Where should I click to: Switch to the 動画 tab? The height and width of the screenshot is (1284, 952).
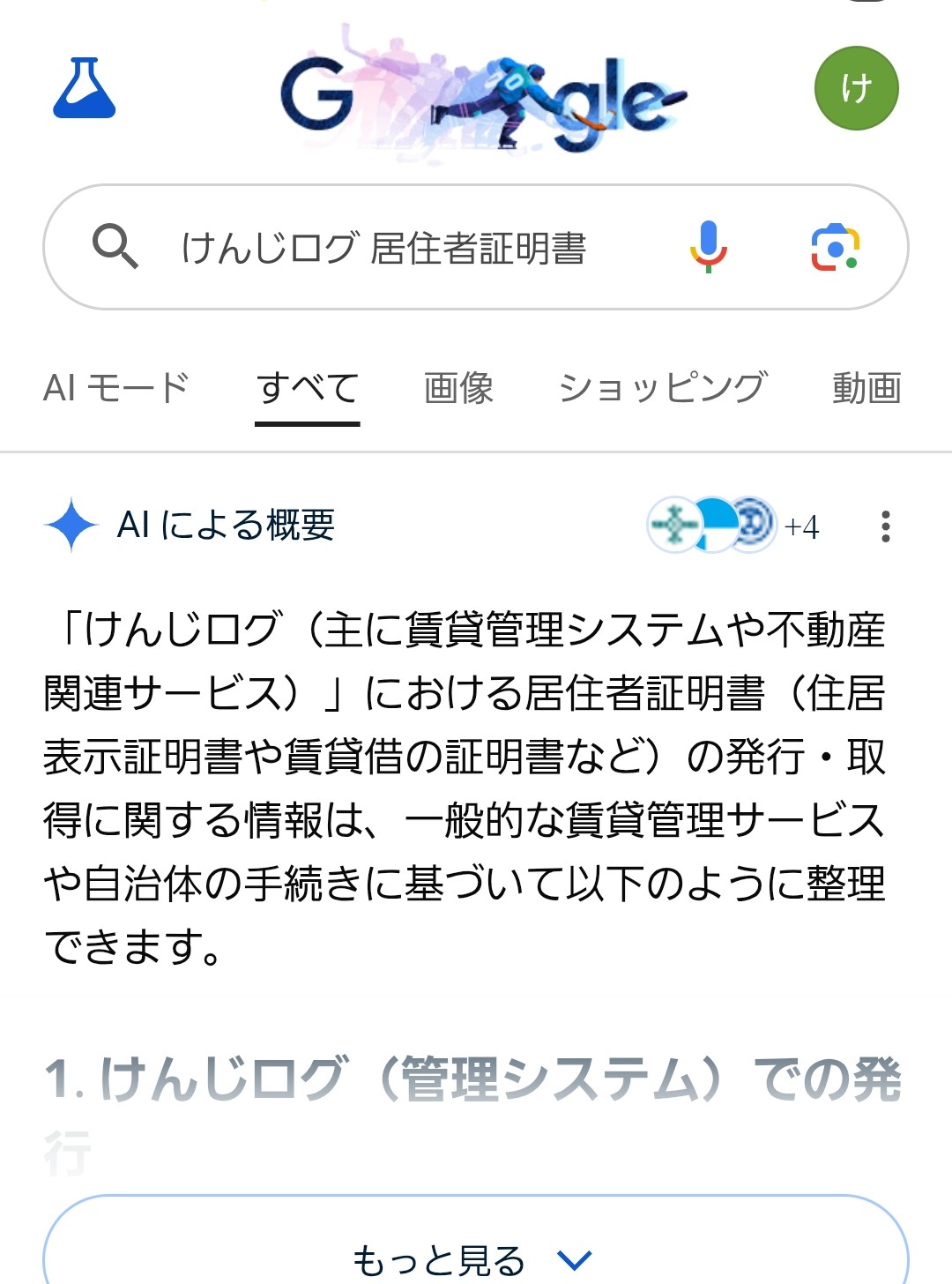pyautogui.click(x=866, y=388)
